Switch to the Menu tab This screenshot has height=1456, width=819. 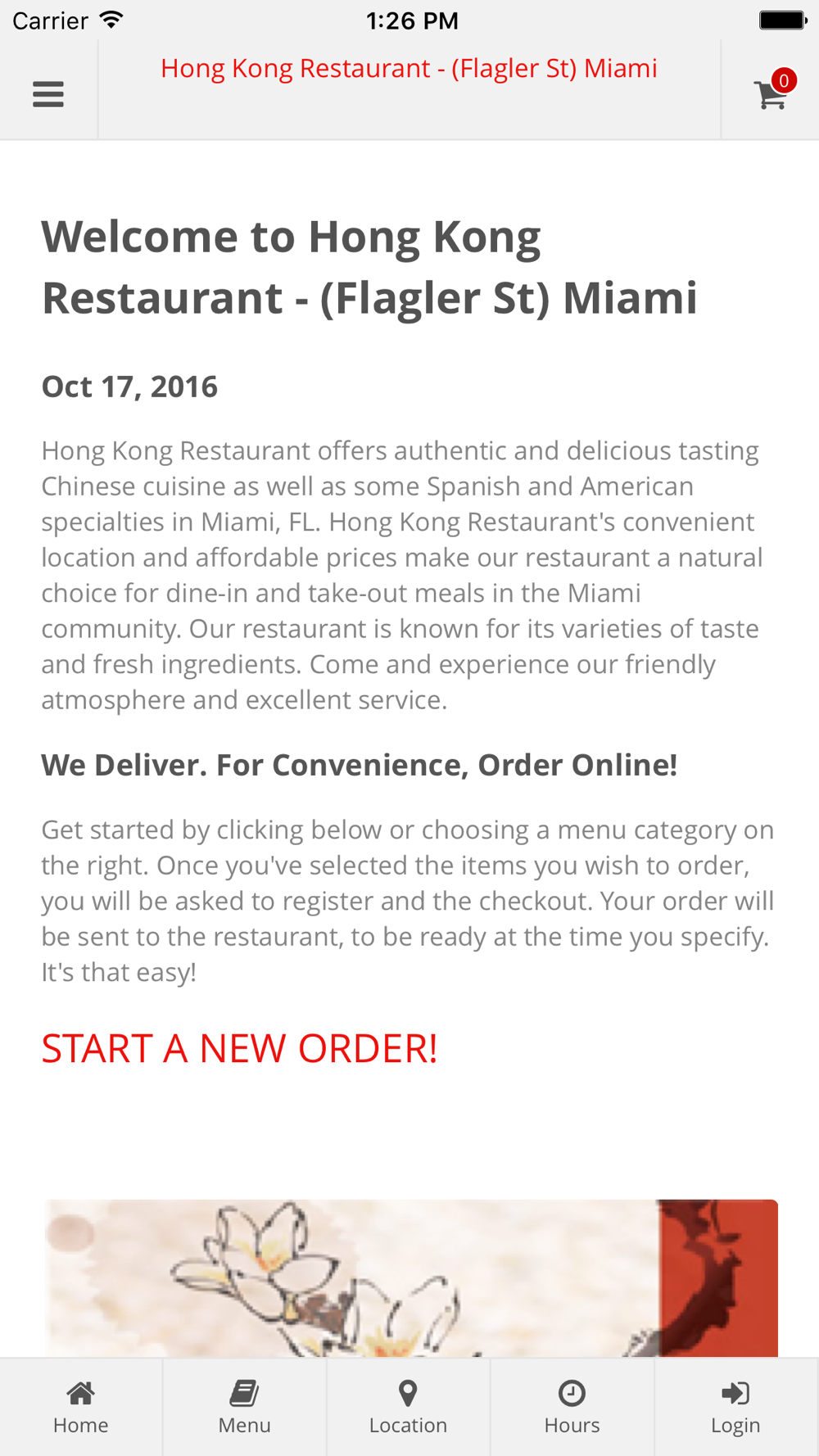245,1406
